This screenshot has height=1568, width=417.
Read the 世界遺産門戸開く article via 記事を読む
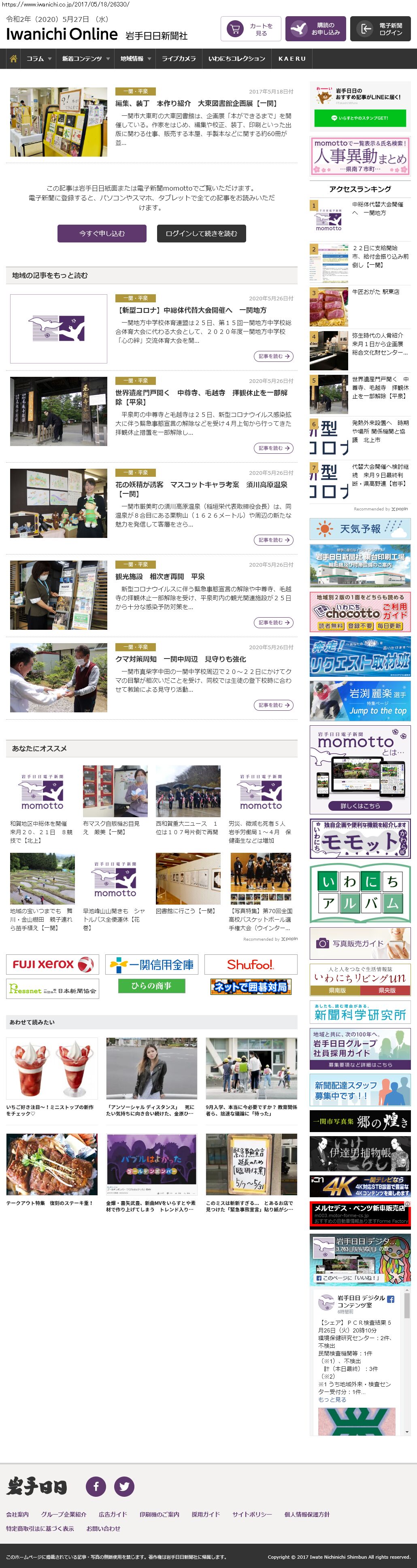tap(273, 448)
